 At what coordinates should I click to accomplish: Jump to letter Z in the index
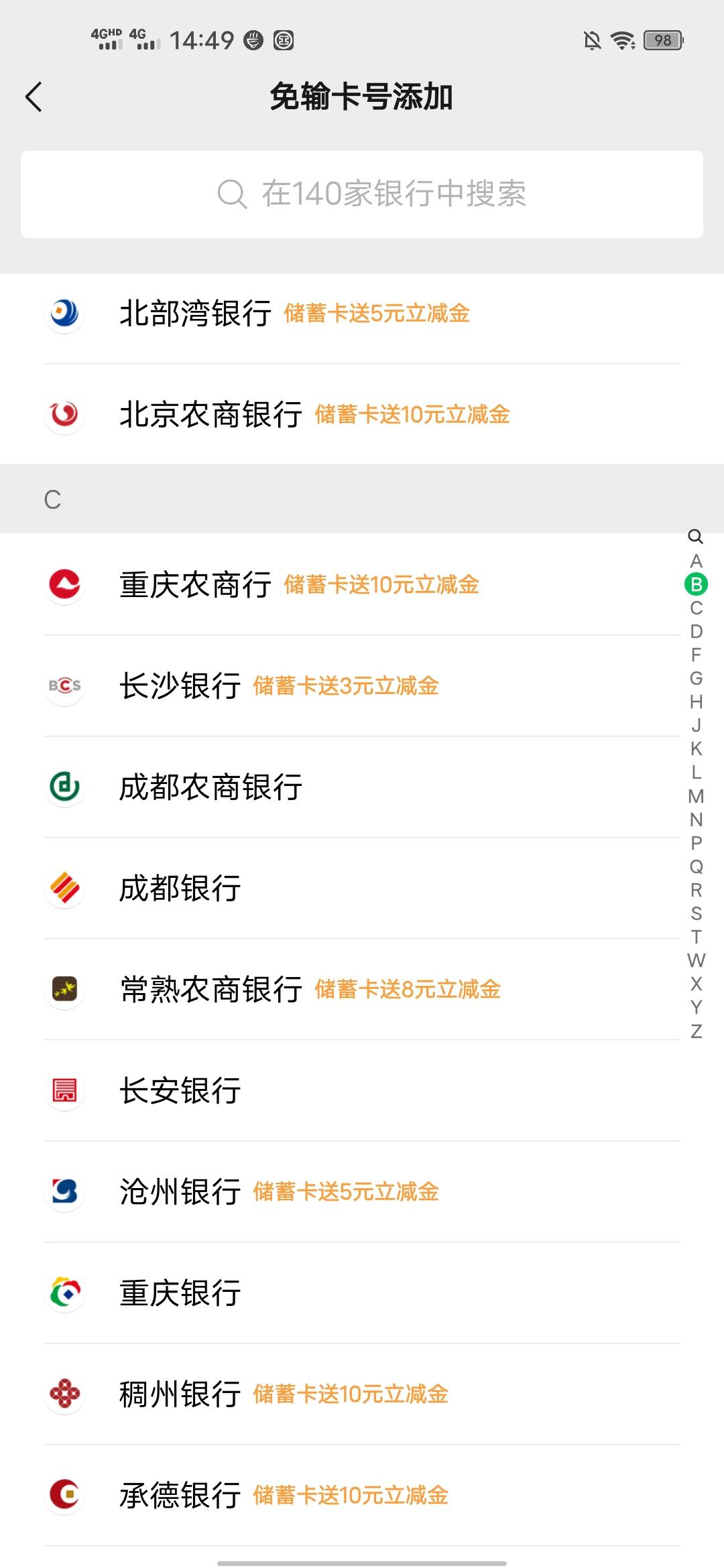pos(697,1031)
